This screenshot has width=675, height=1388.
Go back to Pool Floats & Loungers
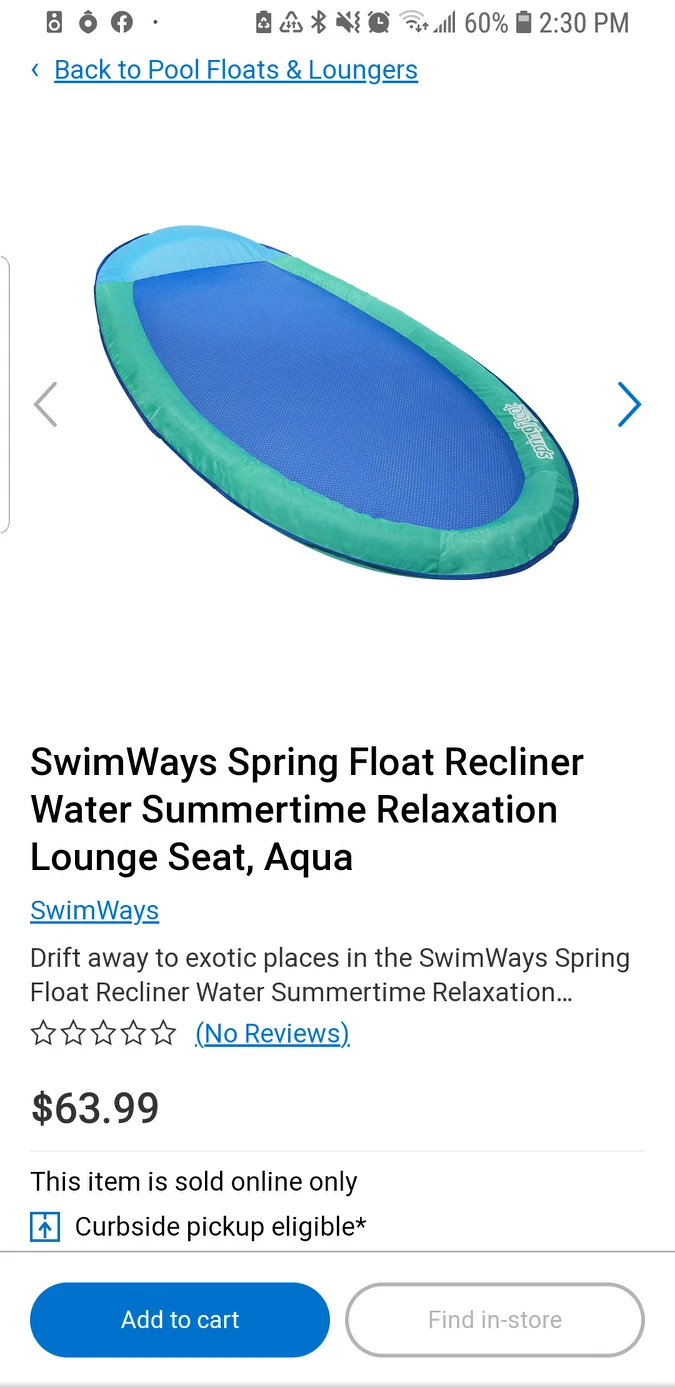tap(235, 70)
